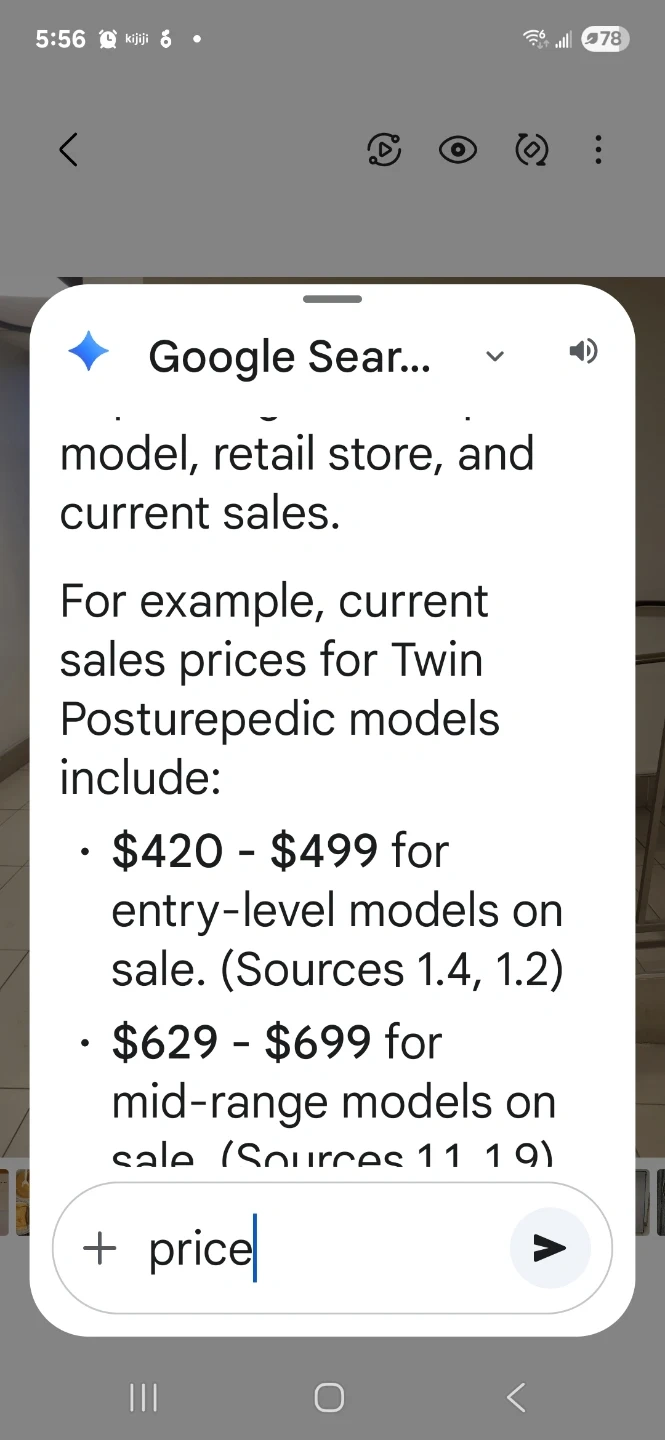Tap the plus icon to add attachment

(x=100, y=1248)
